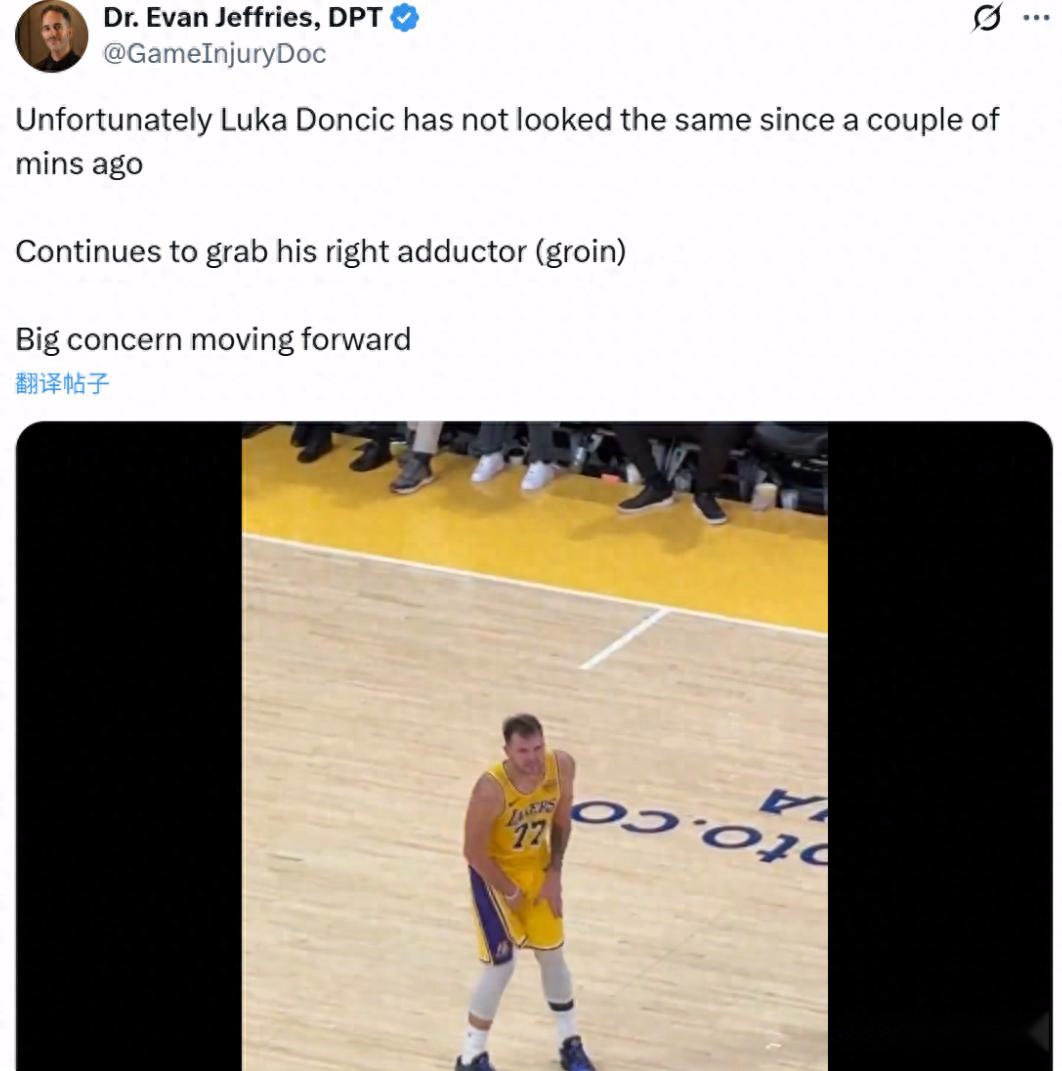This screenshot has height=1071, width=1062.
Task: Tap the 翻译帖子 translate link
Action: click(x=62, y=383)
